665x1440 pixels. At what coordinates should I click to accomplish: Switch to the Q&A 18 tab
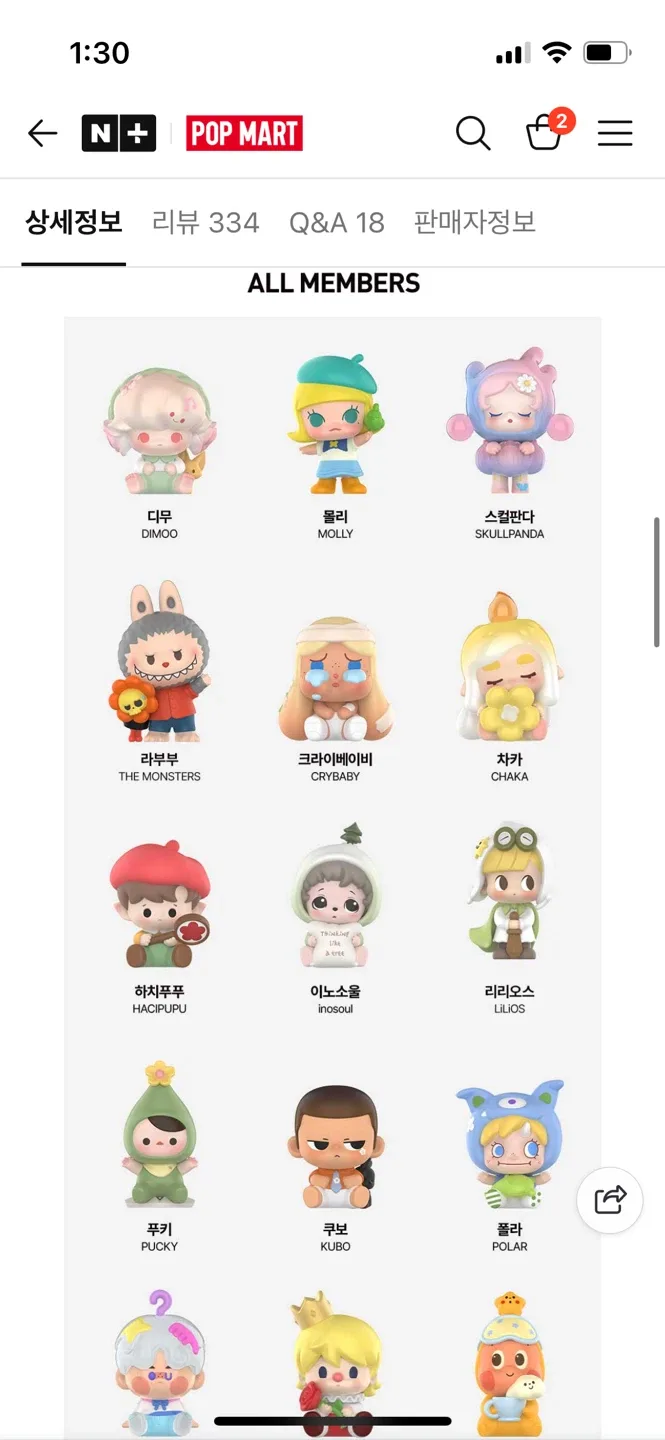click(x=337, y=222)
